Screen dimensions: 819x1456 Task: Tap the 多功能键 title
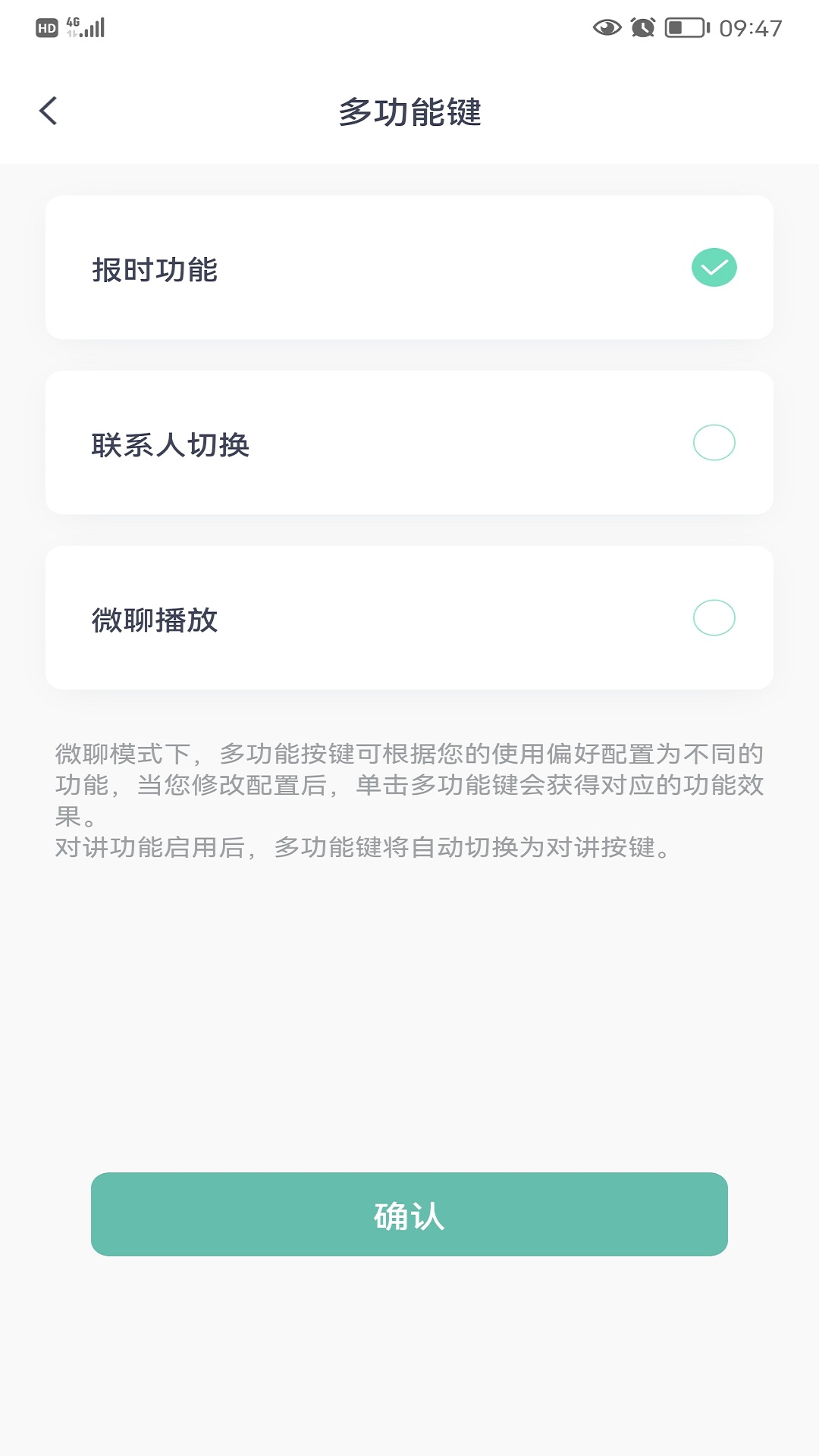coord(409,112)
